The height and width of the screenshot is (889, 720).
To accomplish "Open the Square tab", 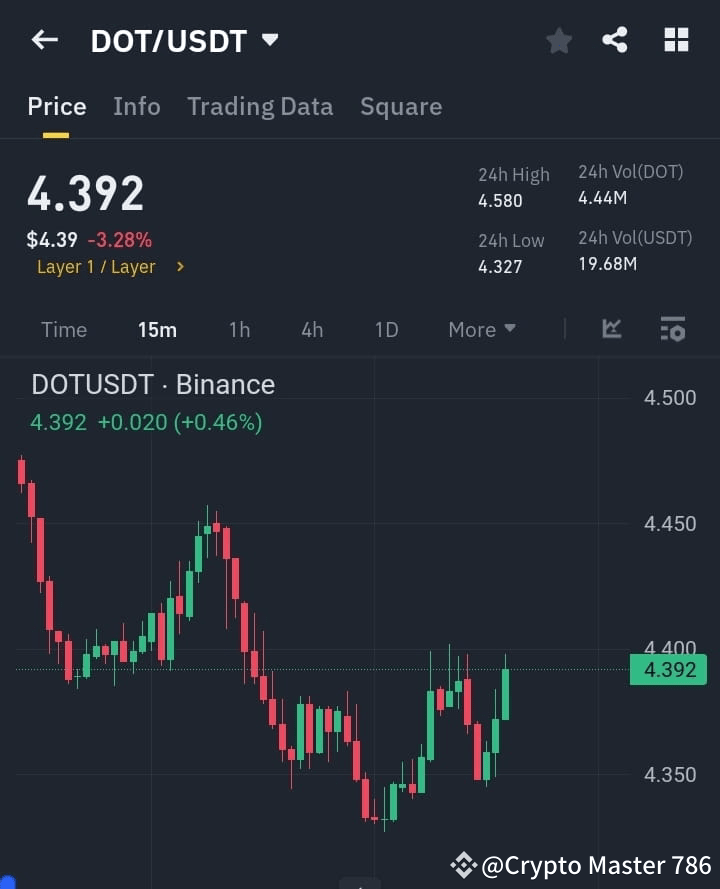I will [x=401, y=106].
